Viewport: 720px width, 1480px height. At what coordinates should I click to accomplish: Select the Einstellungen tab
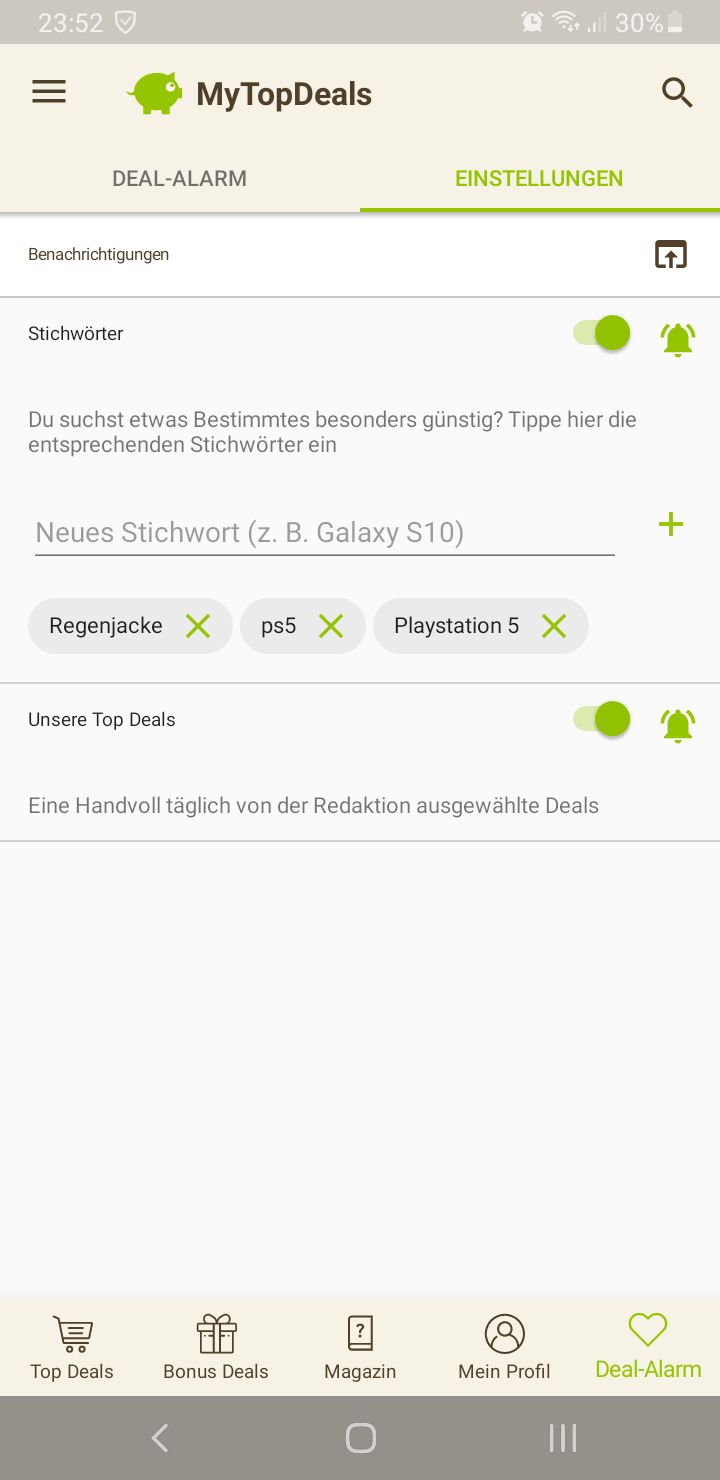point(539,178)
